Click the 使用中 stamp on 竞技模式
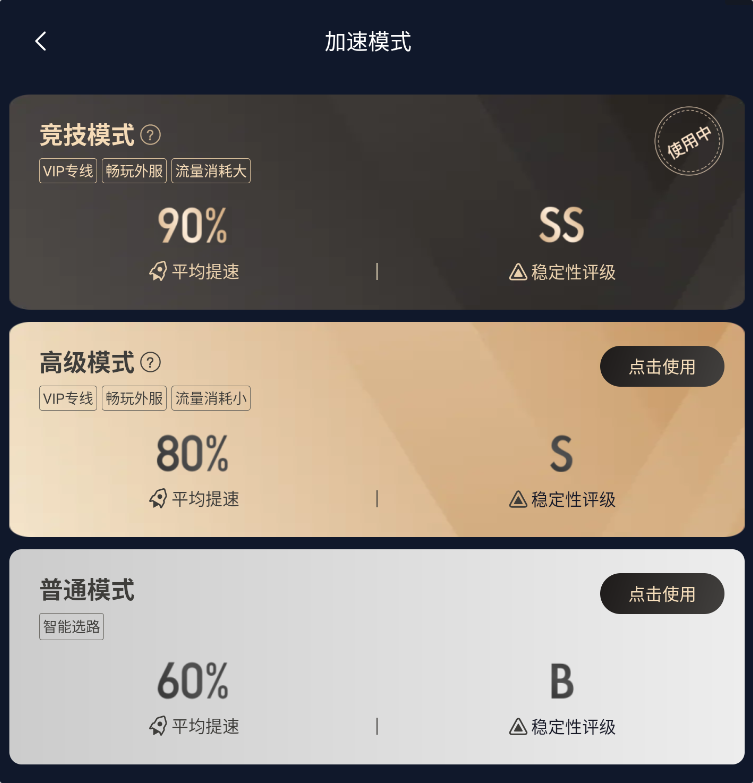This screenshot has width=753, height=783. pos(687,140)
